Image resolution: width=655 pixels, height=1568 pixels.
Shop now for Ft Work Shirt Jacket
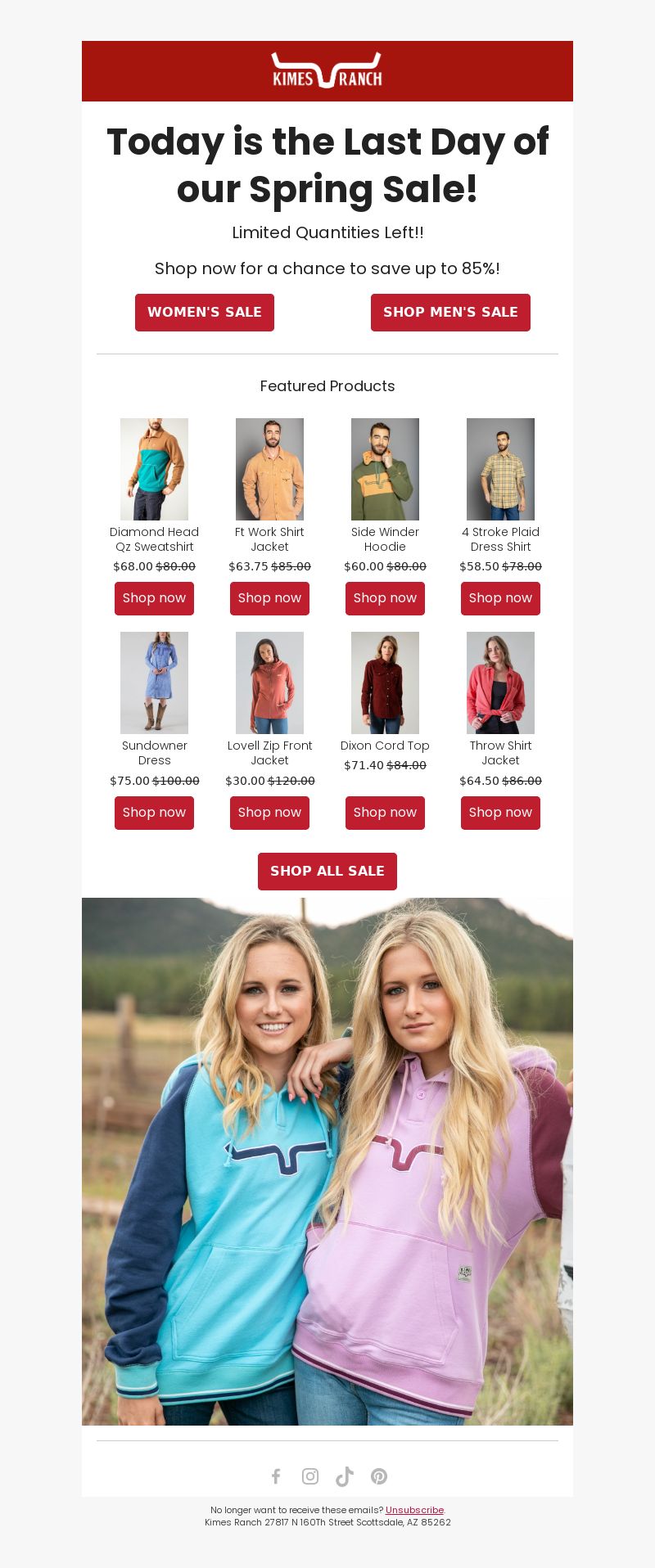point(269,598)
